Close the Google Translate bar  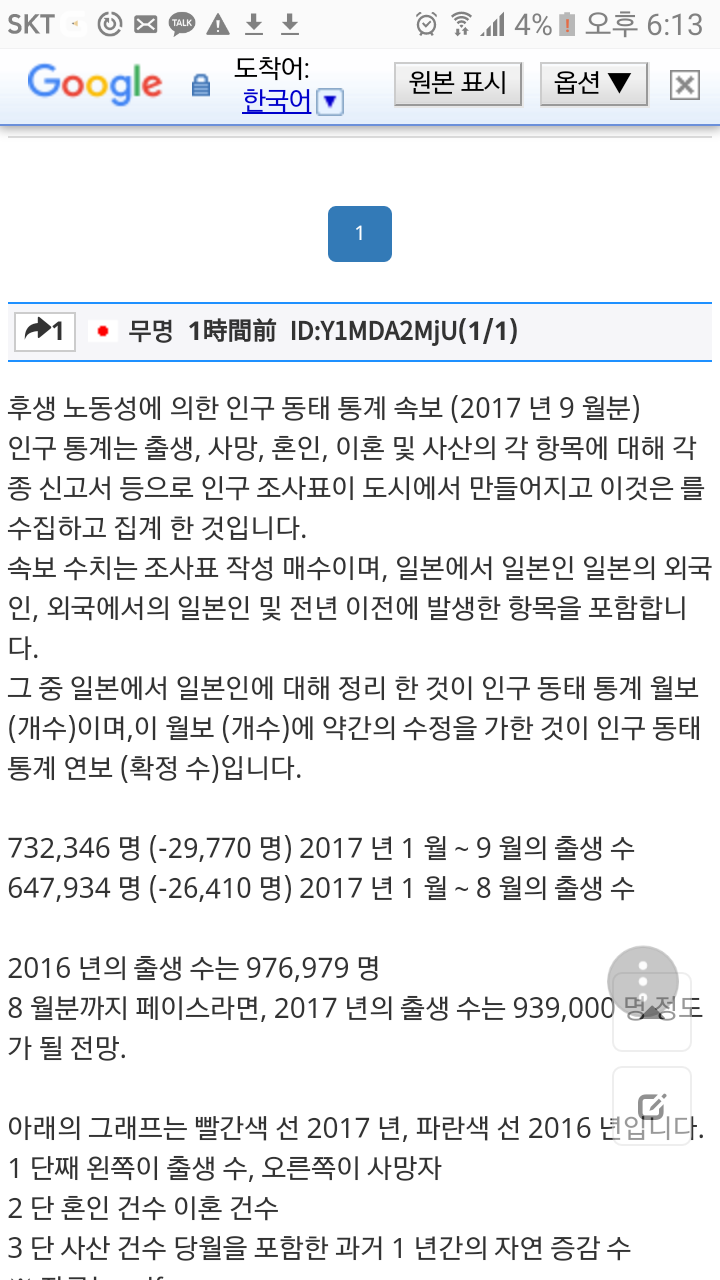684,85
